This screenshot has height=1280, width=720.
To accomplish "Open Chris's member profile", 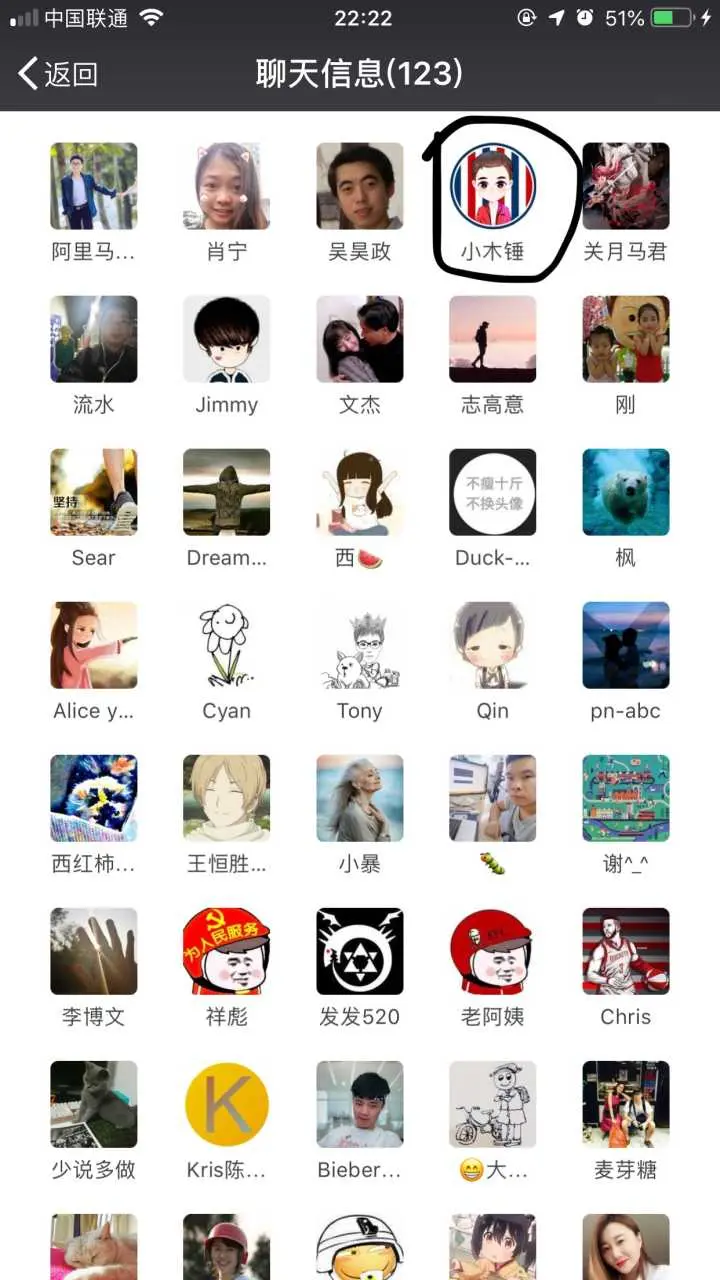I will coord(626,951).
